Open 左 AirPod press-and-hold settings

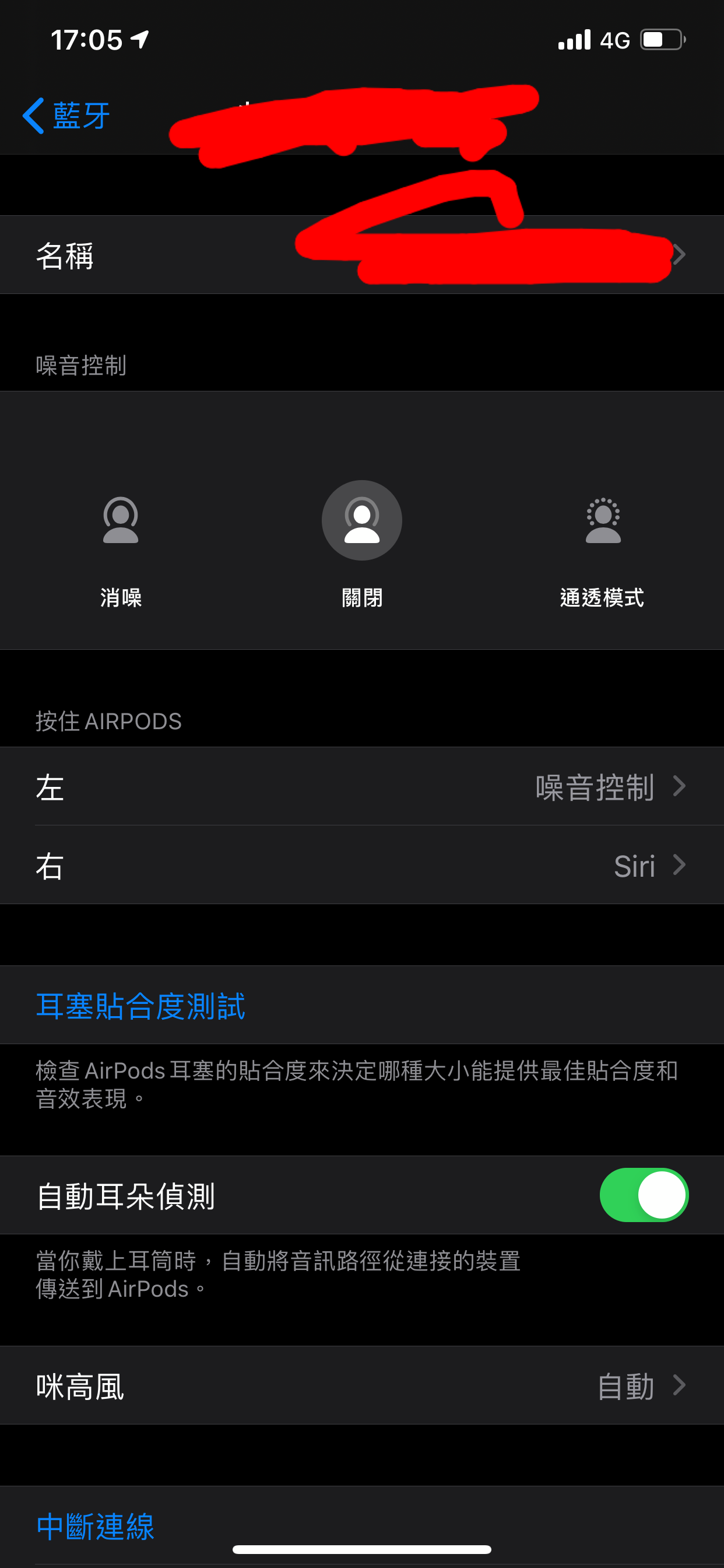coord(362,786)
